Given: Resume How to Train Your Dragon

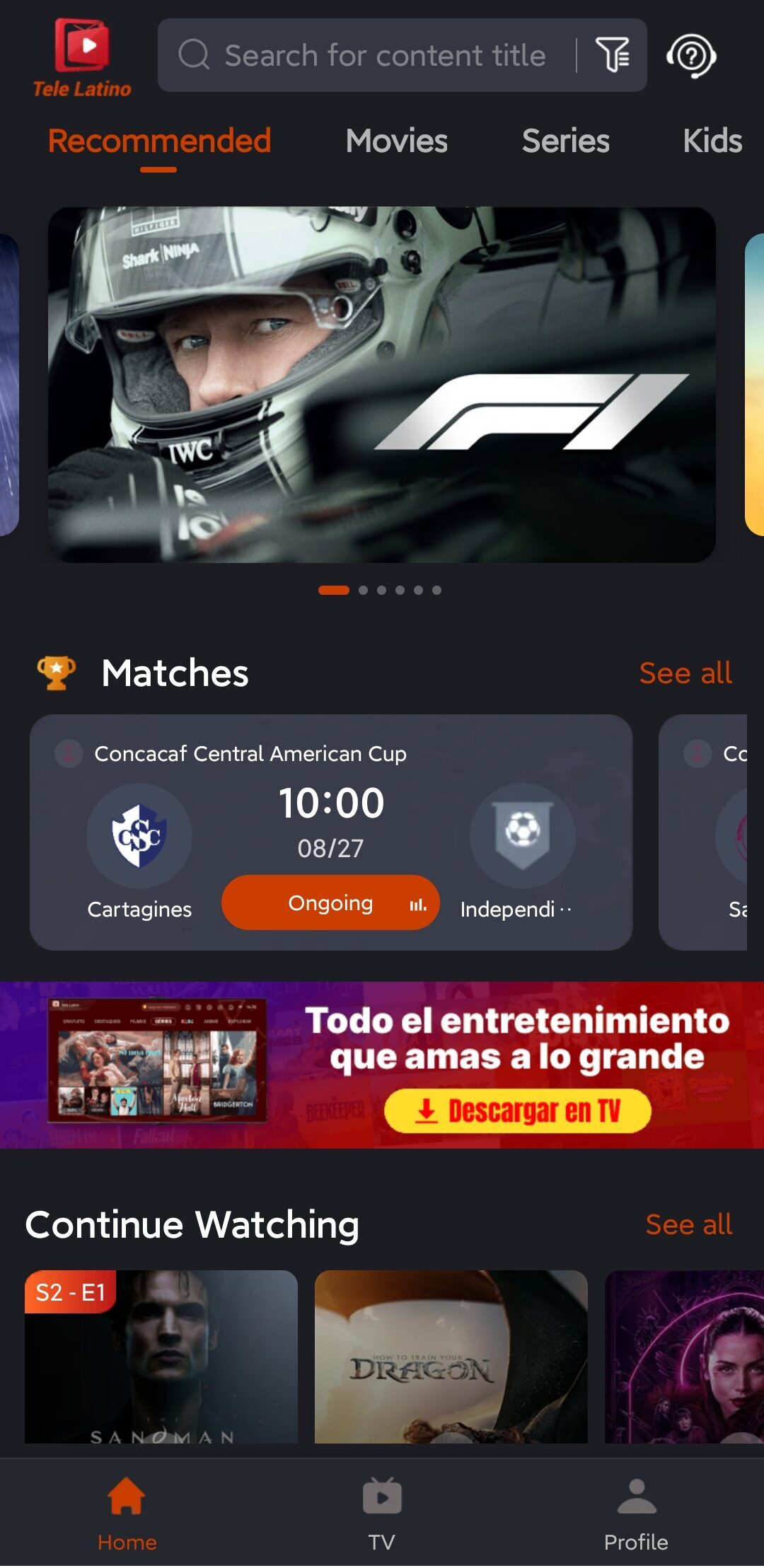Looking at the screenshot, I should point(451,1358).
